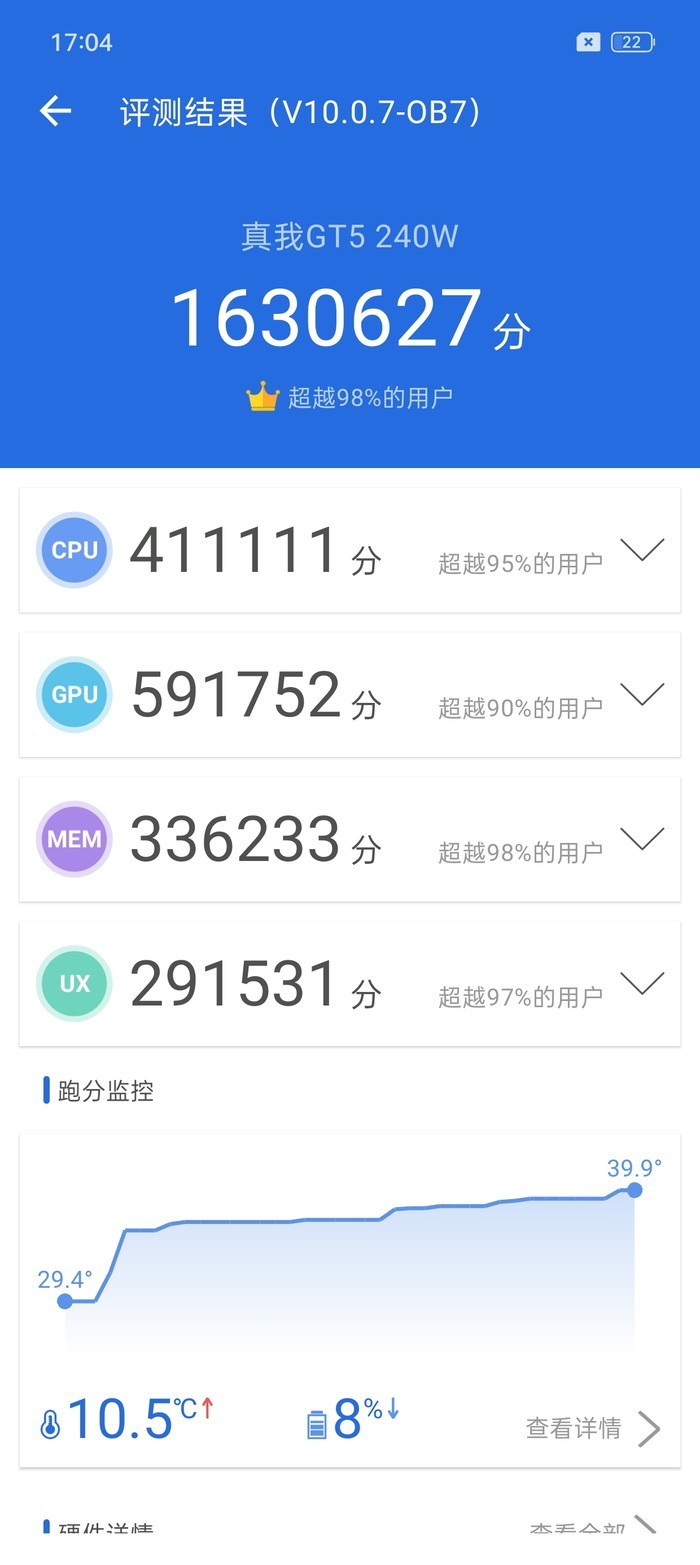Expand the MEM score details
The image size is (700, 1565).
tap(641, 839)
